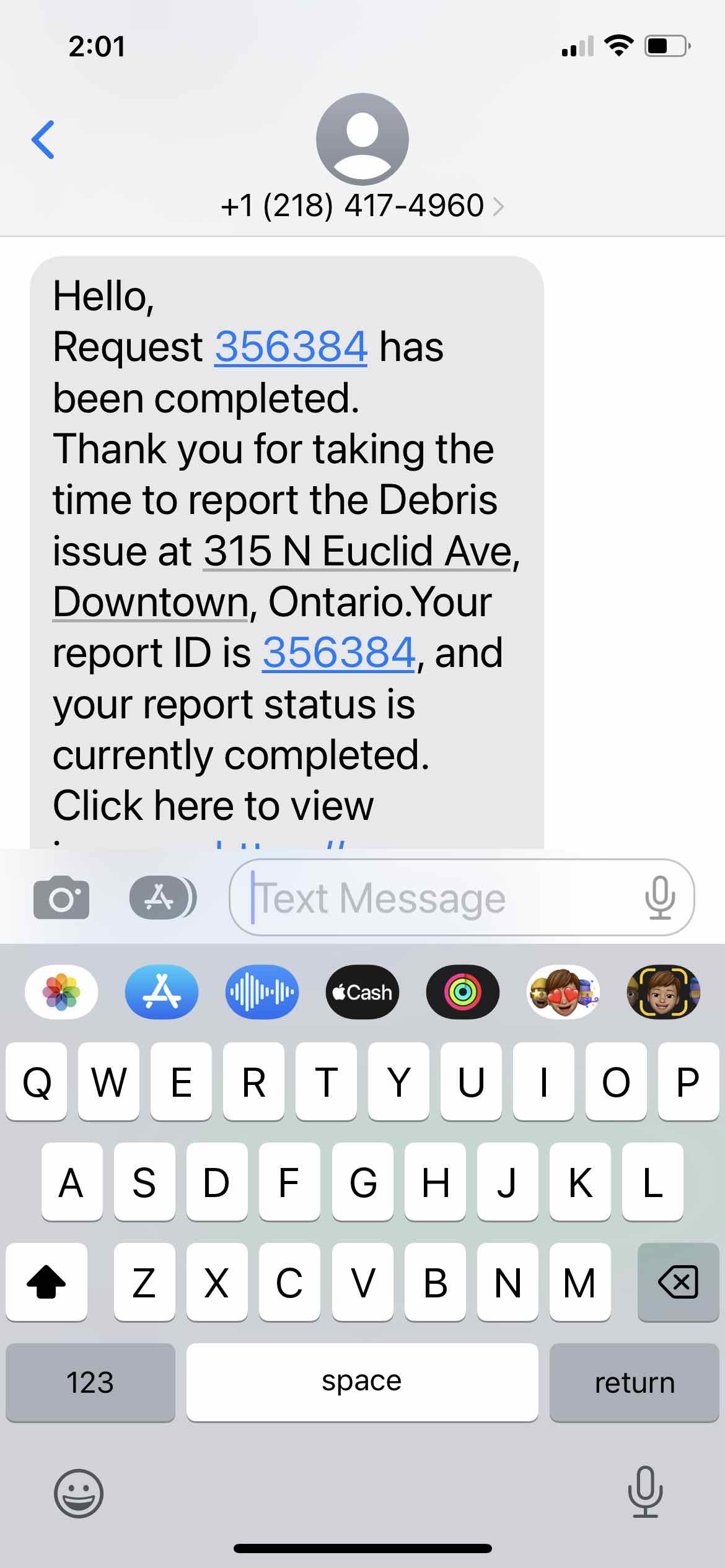The height and width of the screenshot is (1568, 725).
Task: Open the App Store iMessage app
Action: click(x=162, y=992)
